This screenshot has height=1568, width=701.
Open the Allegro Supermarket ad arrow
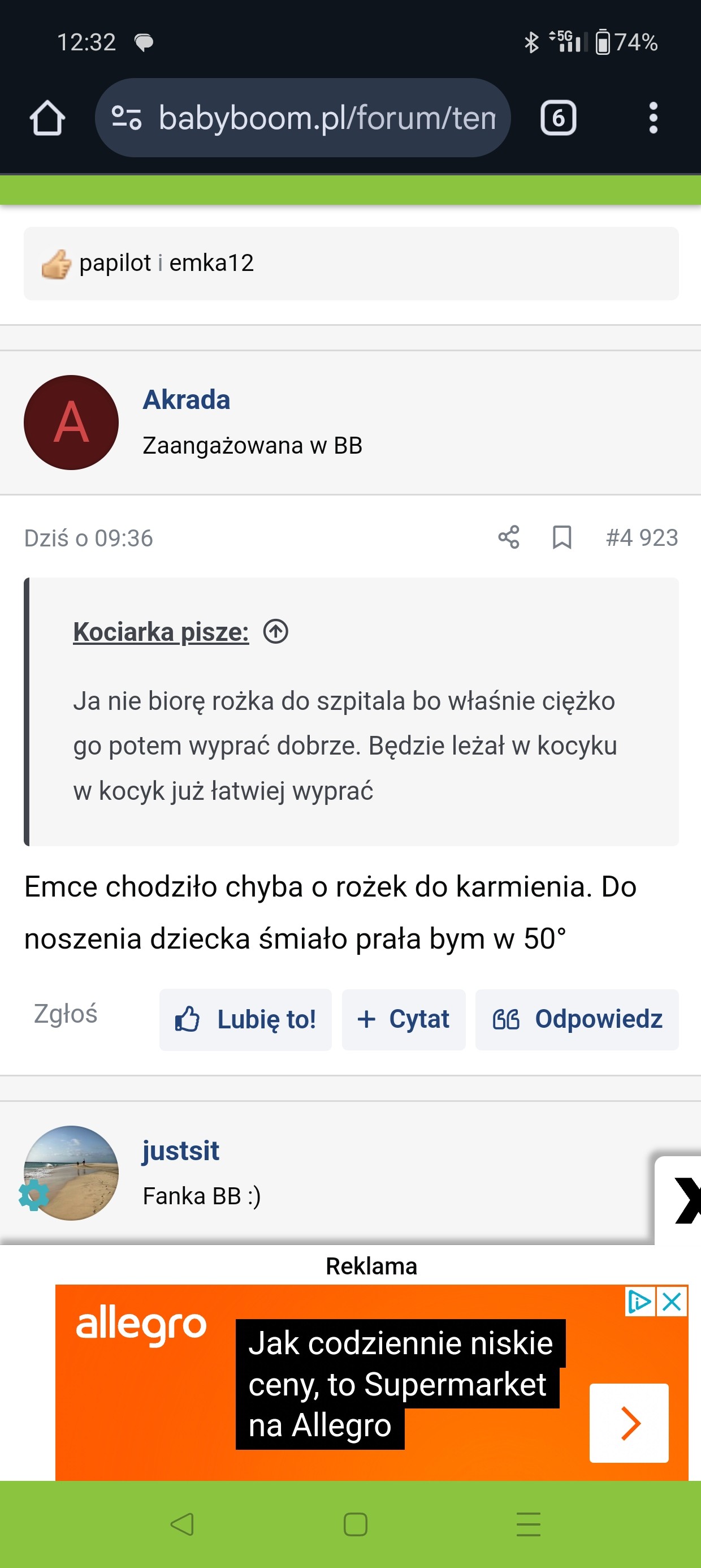(629, 1423)
